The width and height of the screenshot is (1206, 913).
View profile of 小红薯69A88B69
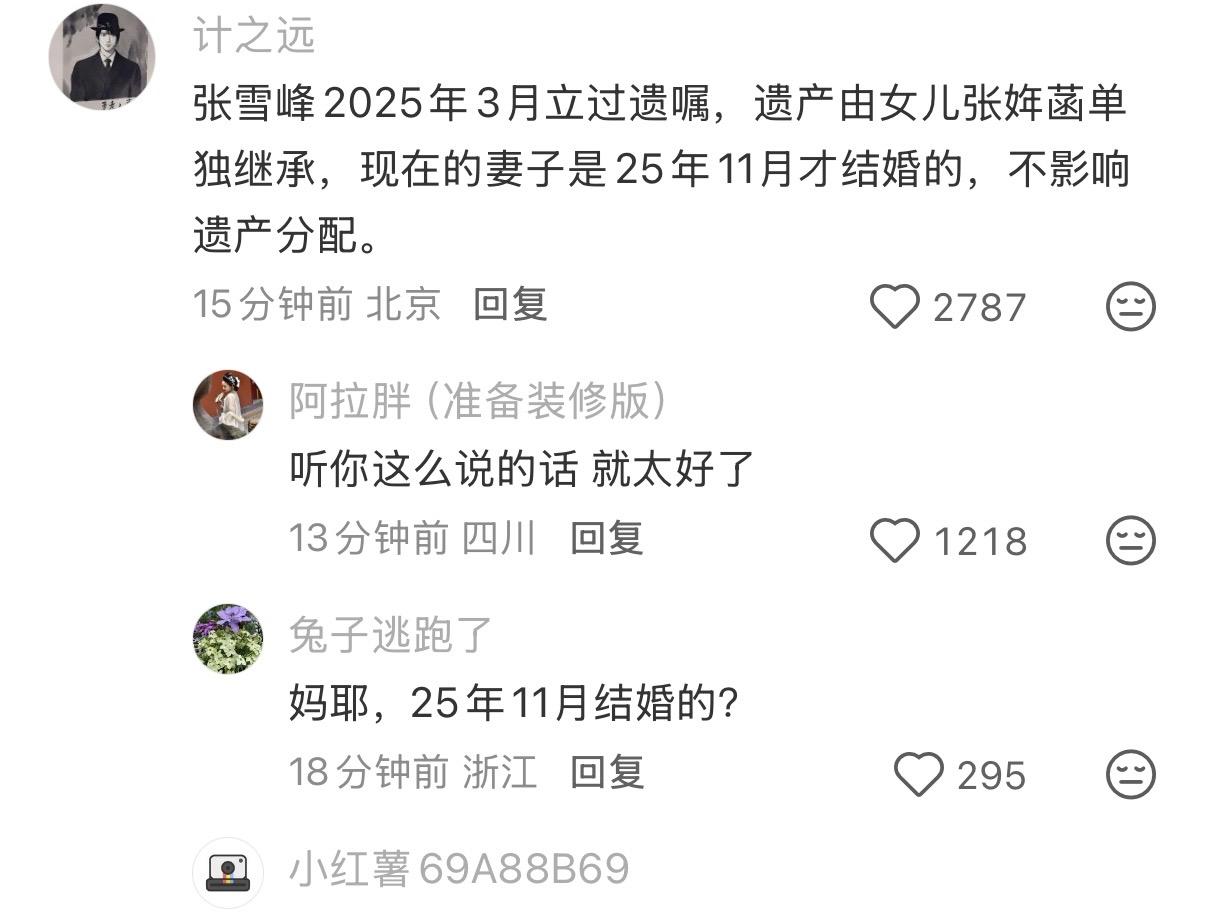[x=228, y=872]
